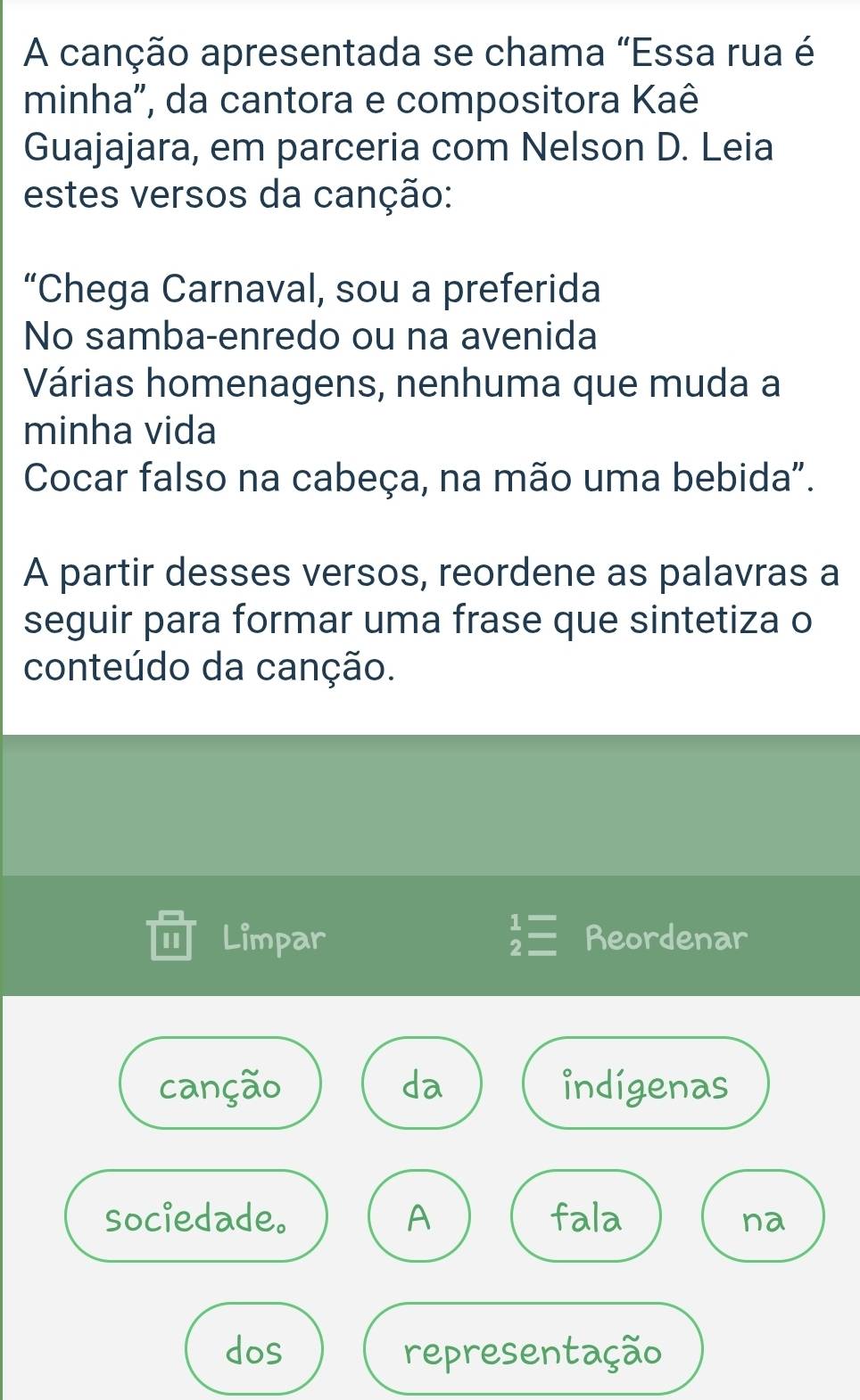Viewport: 860px width, 1400px height.
Task: Clear the answer with Limpar
Action: coord(238,937)
